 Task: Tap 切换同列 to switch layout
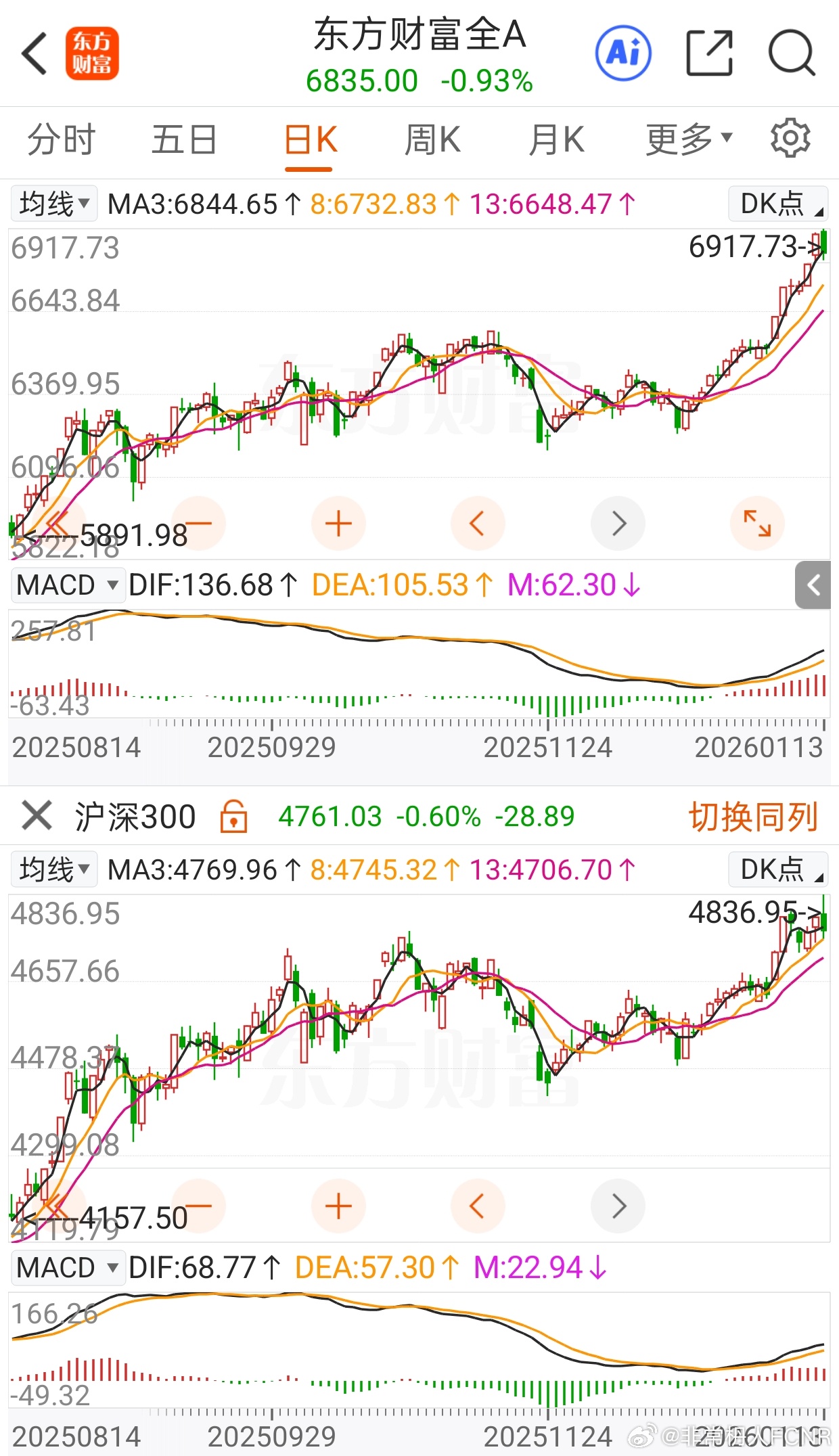click(x=754, y=817)
